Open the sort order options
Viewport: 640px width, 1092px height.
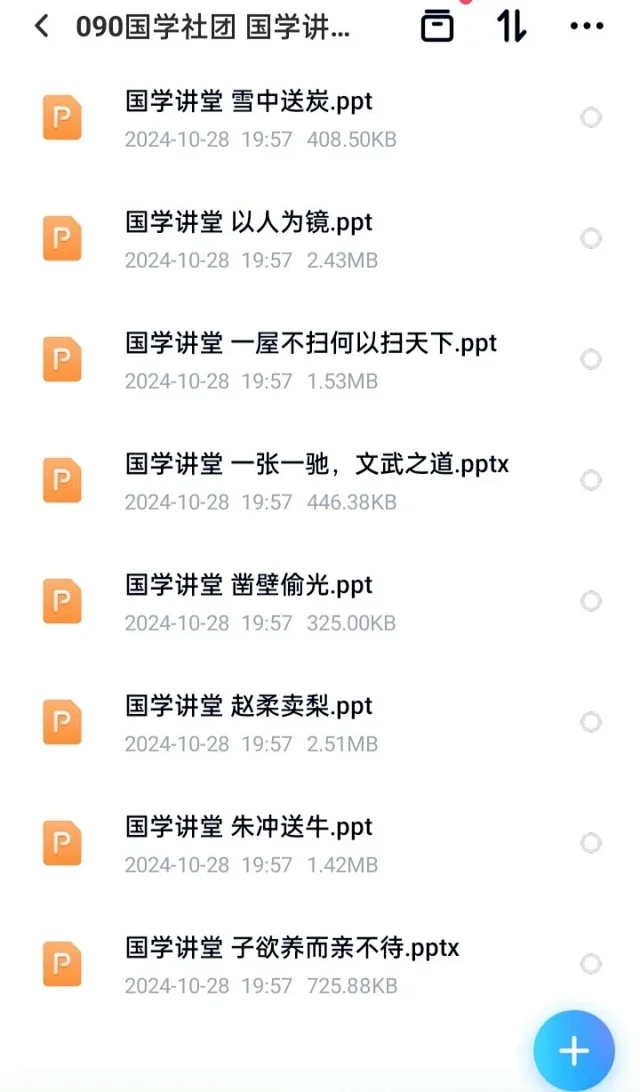click(511, 26)
